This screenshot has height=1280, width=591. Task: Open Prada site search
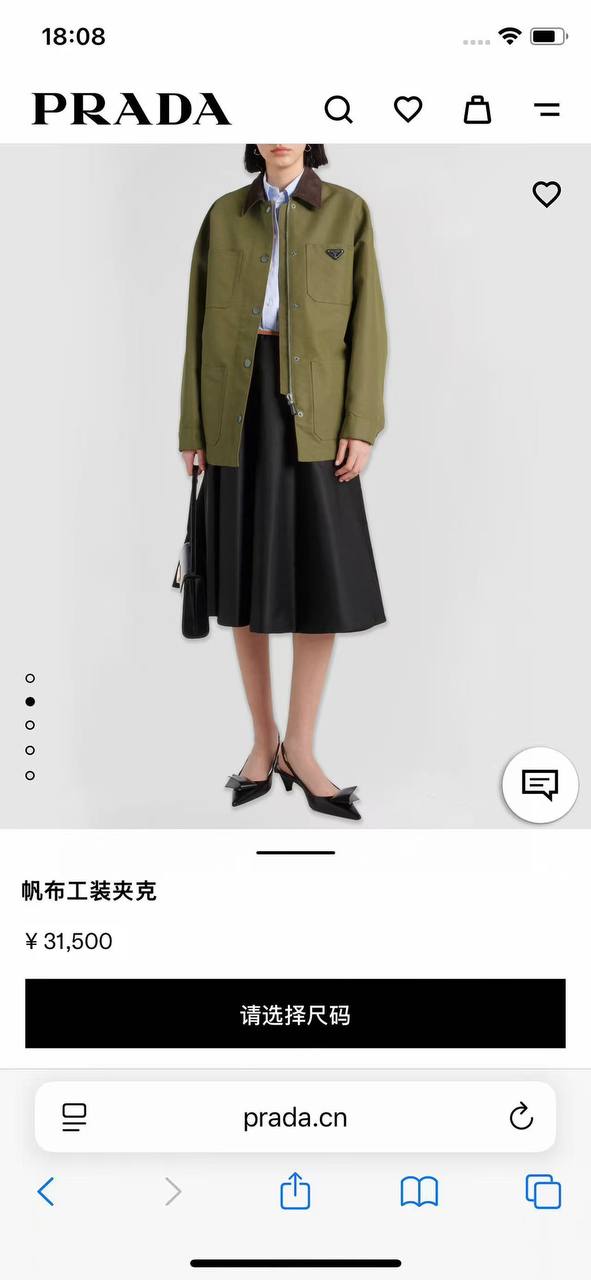tap(339, 109)
